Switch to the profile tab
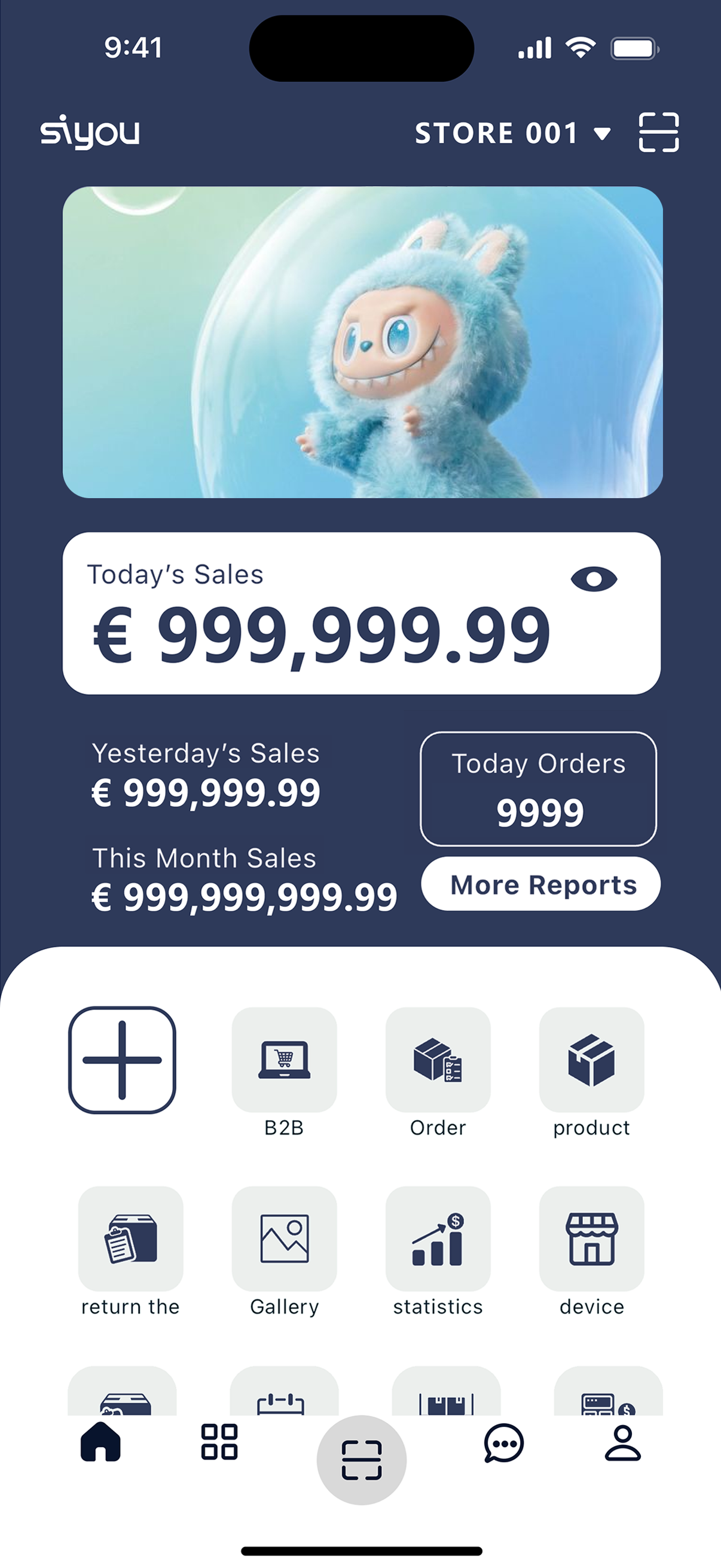Image resolution: width=721 pixels, height=1568 pixels. pyautogui.click(x=622, y=1443)
